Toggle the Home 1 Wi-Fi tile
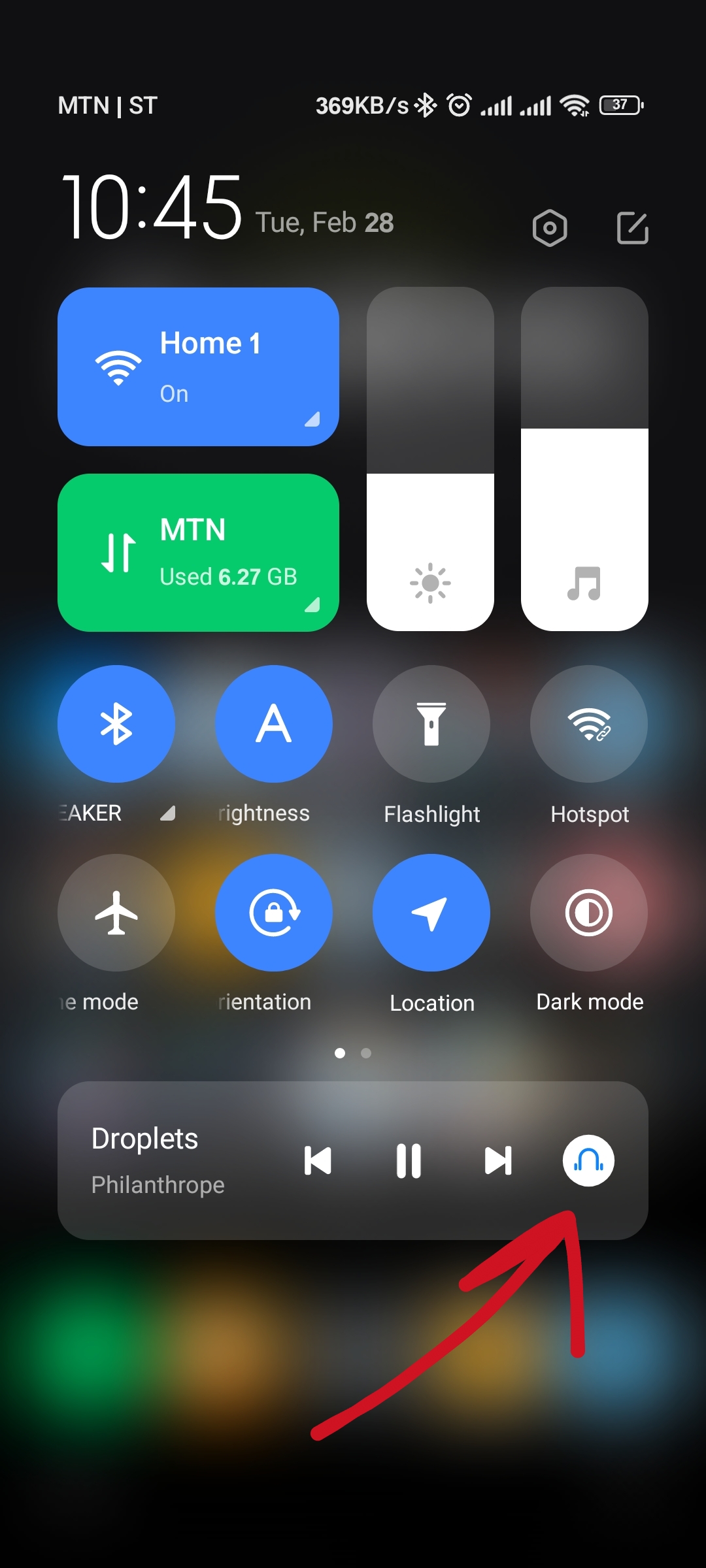The height and width of the screenshot is (1568, 706). (x=198, y=367)
